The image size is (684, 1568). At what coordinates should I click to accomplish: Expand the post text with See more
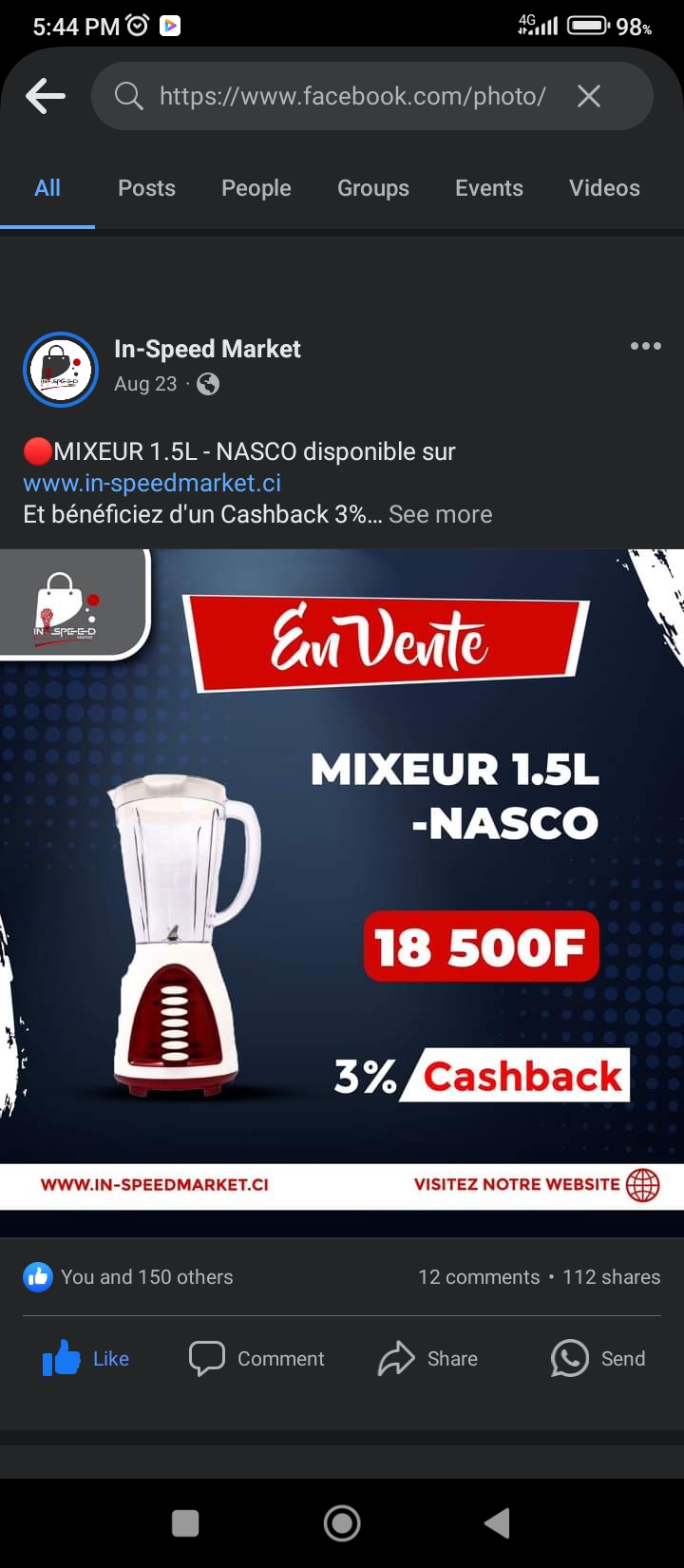point(441,514)
